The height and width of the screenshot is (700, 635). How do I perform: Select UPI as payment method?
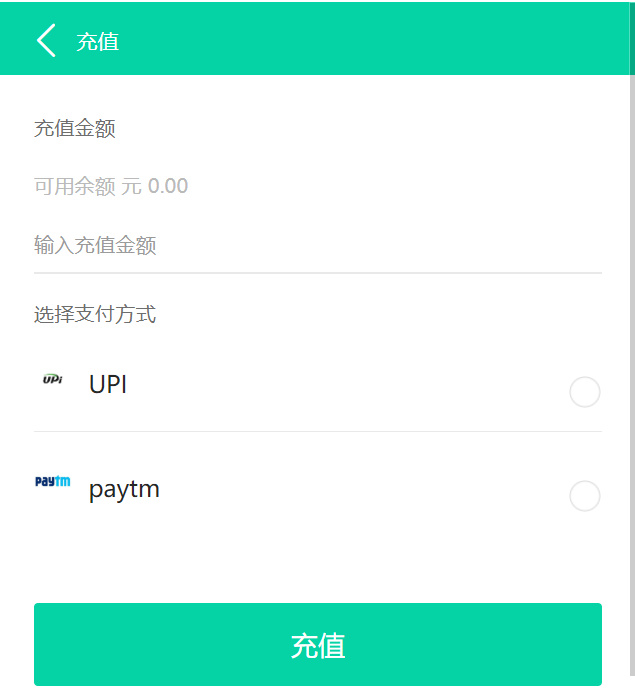click(584, 392)
